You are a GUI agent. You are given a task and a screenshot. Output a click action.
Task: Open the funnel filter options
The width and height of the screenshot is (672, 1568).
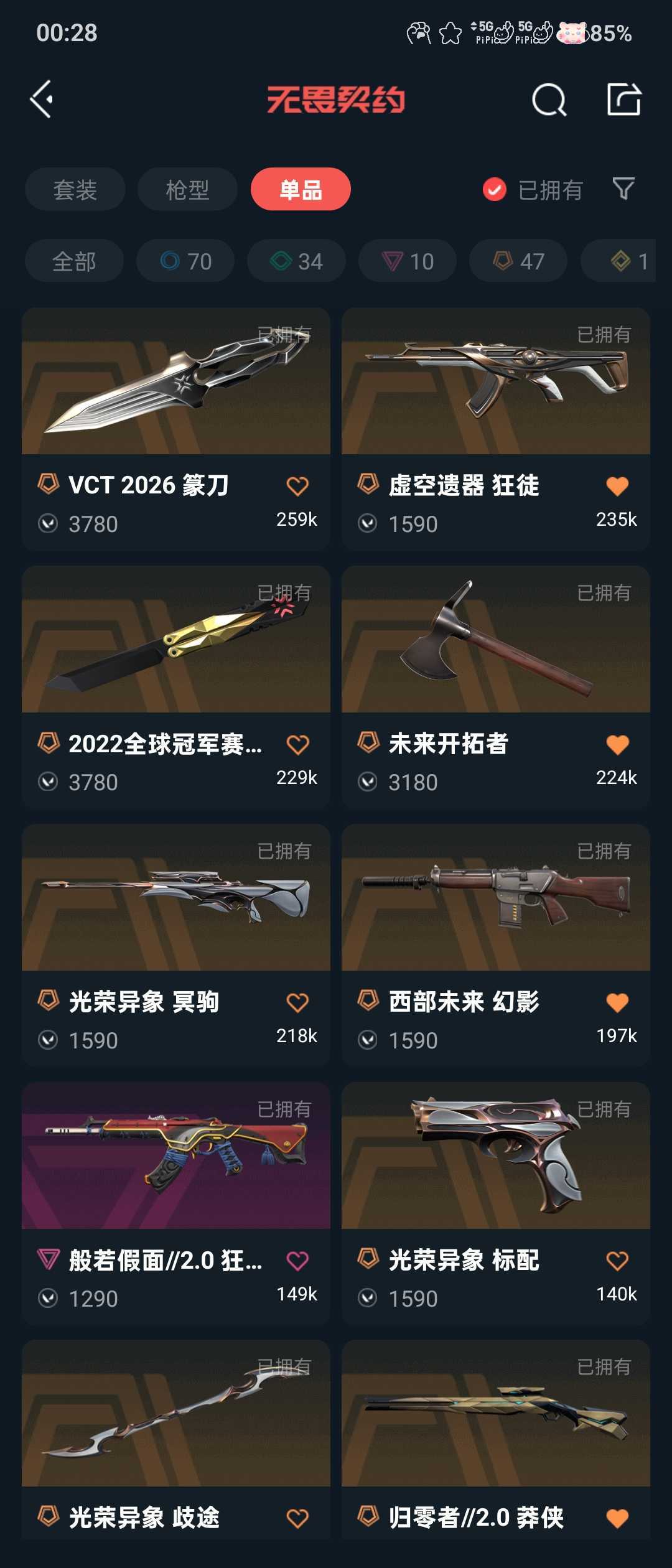(623, 189)
